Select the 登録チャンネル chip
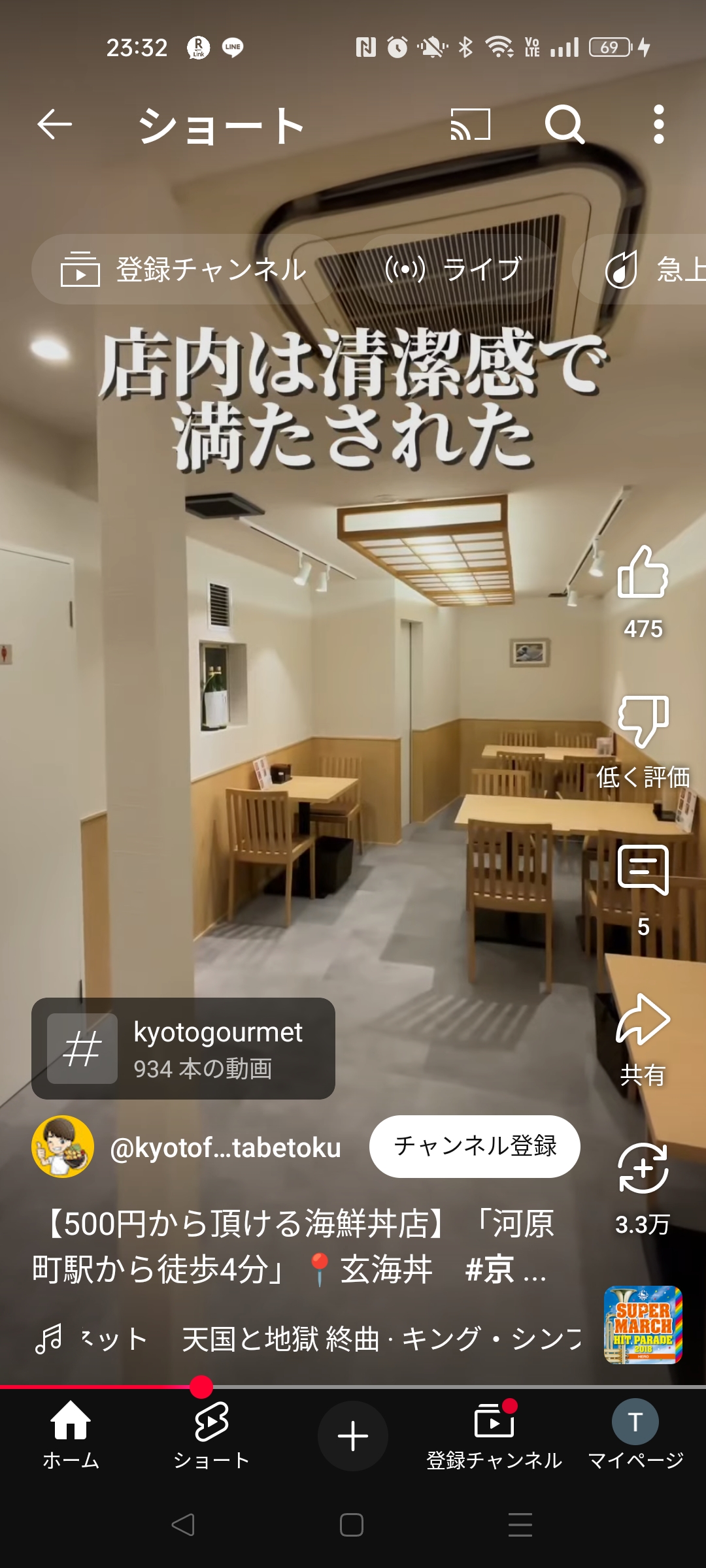Image resolution: width=706 pixels, height=1568 pixels. [184, 269]
